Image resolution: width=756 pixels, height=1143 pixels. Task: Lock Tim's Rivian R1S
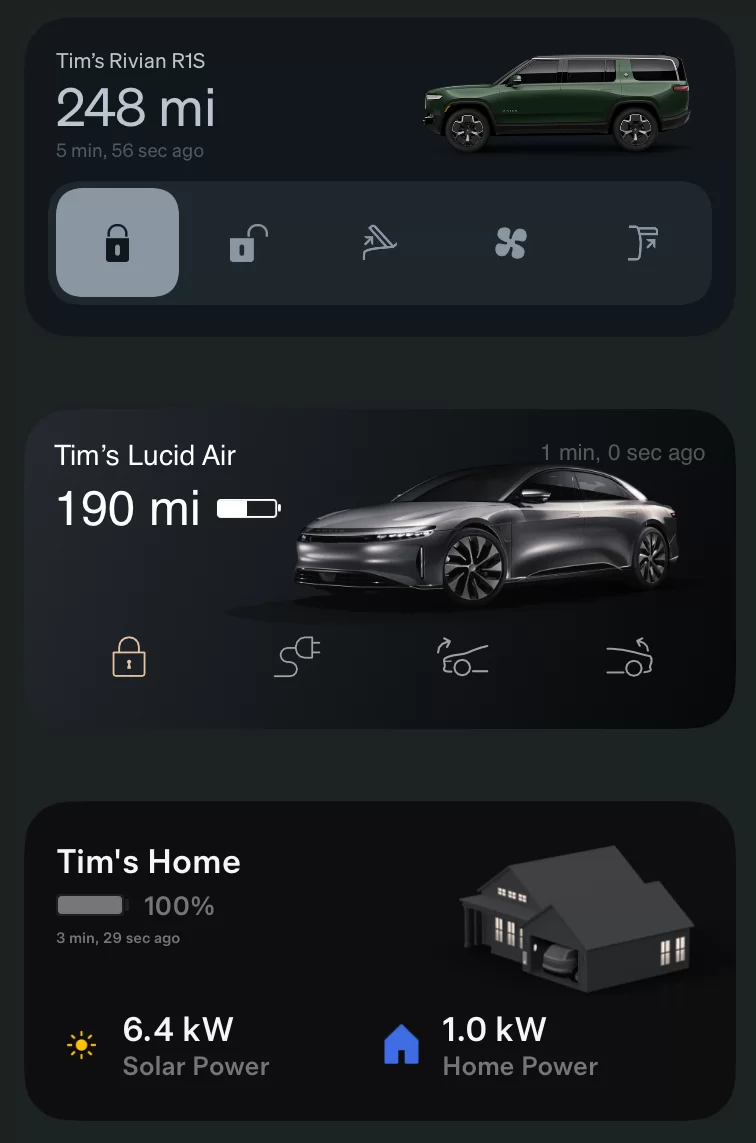click(x=117, y=243)
